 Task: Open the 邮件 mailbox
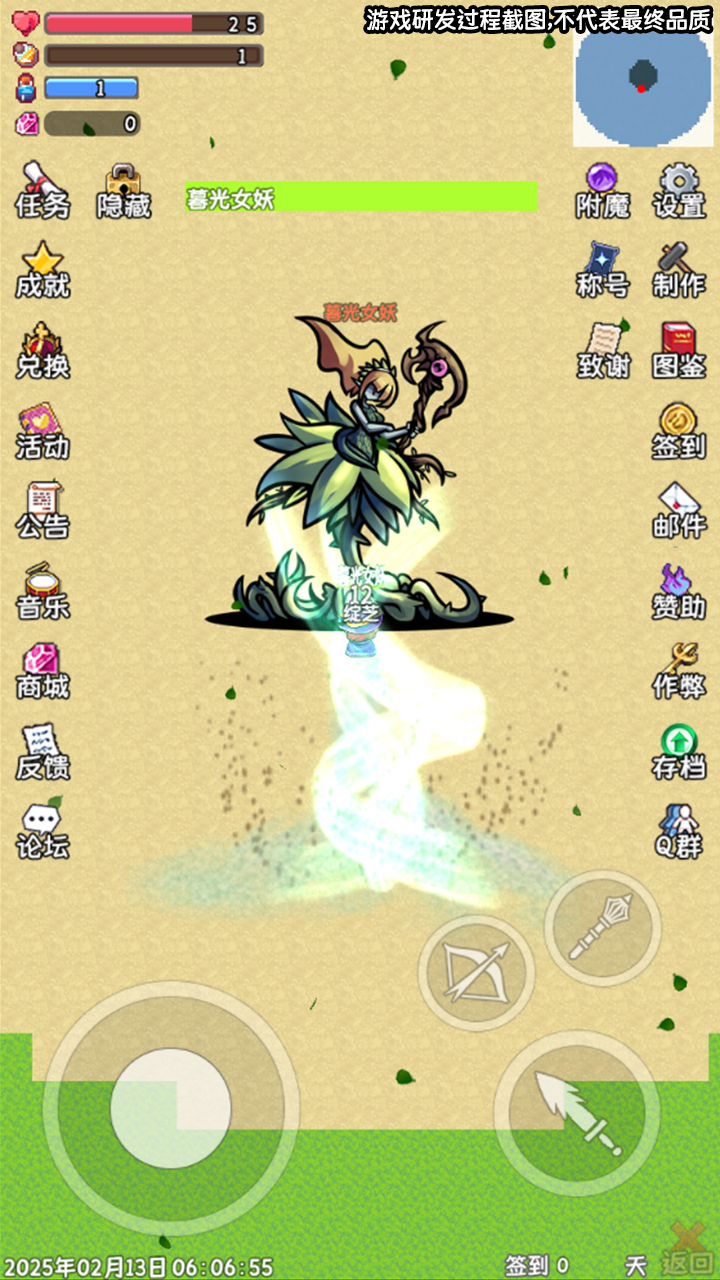click(679, 511)
